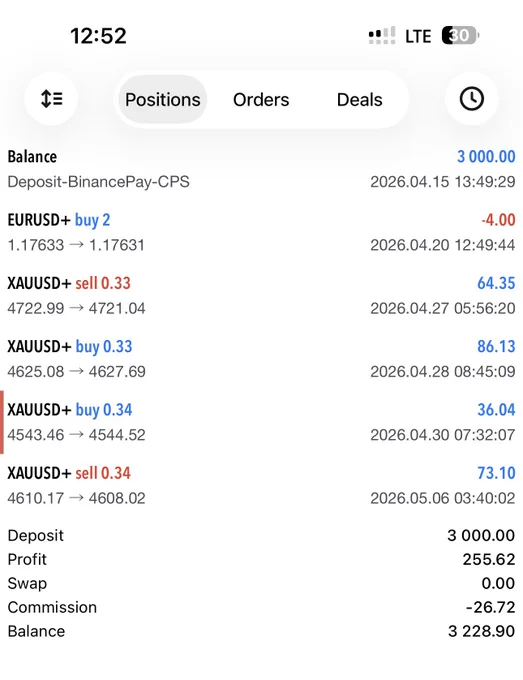Select the Positions tab
523x680 pixels.
click(x=163, y=99)
